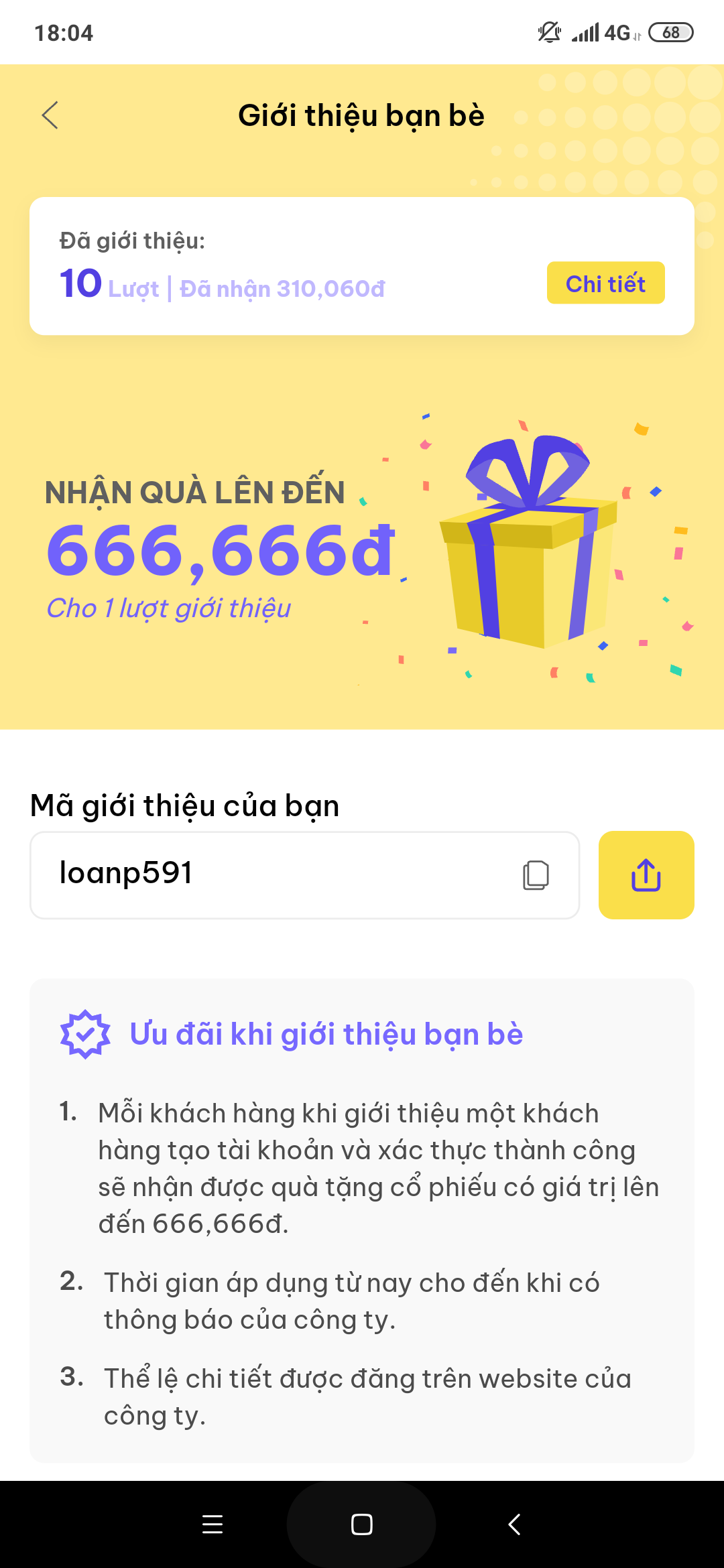Tap the system home button

[x=361, y=1524]
